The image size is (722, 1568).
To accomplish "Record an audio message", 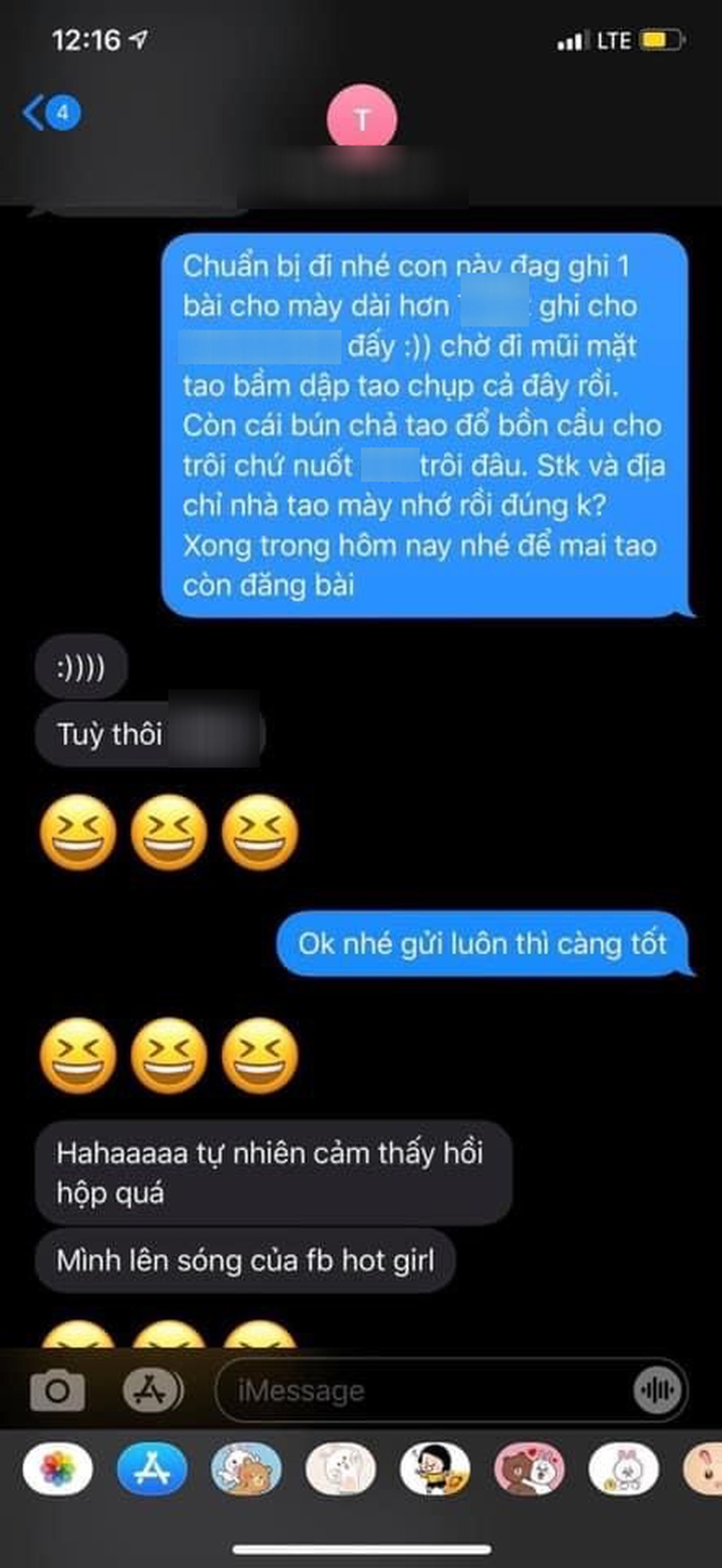I will (x=656, y=1390).
